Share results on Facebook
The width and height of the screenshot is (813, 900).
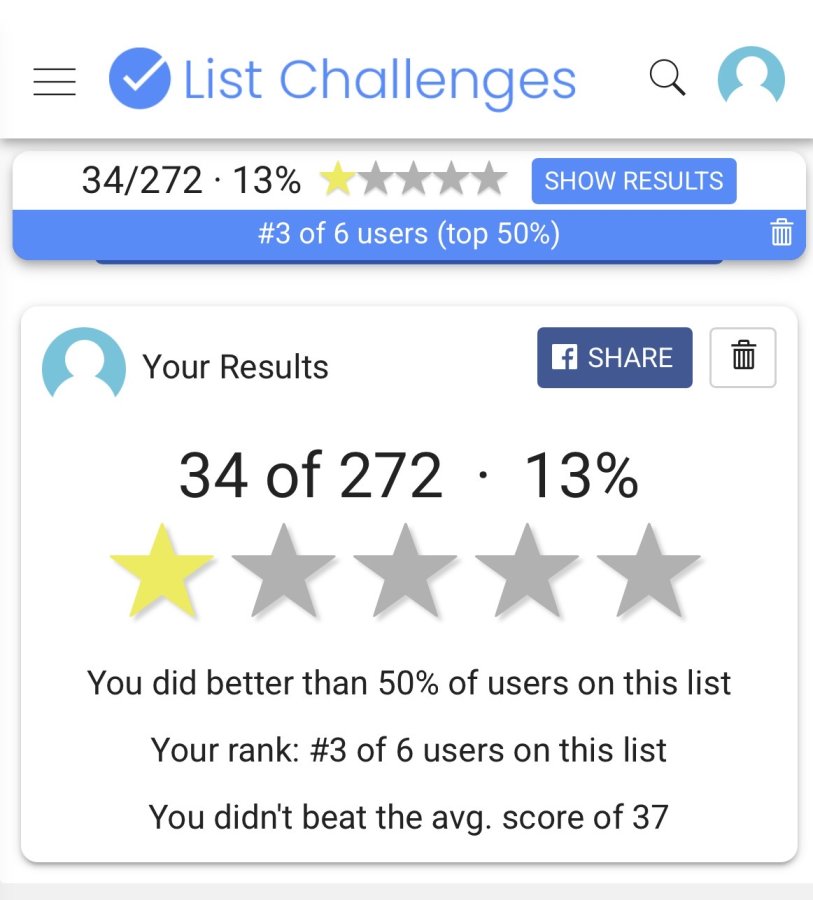click(615, 358)
